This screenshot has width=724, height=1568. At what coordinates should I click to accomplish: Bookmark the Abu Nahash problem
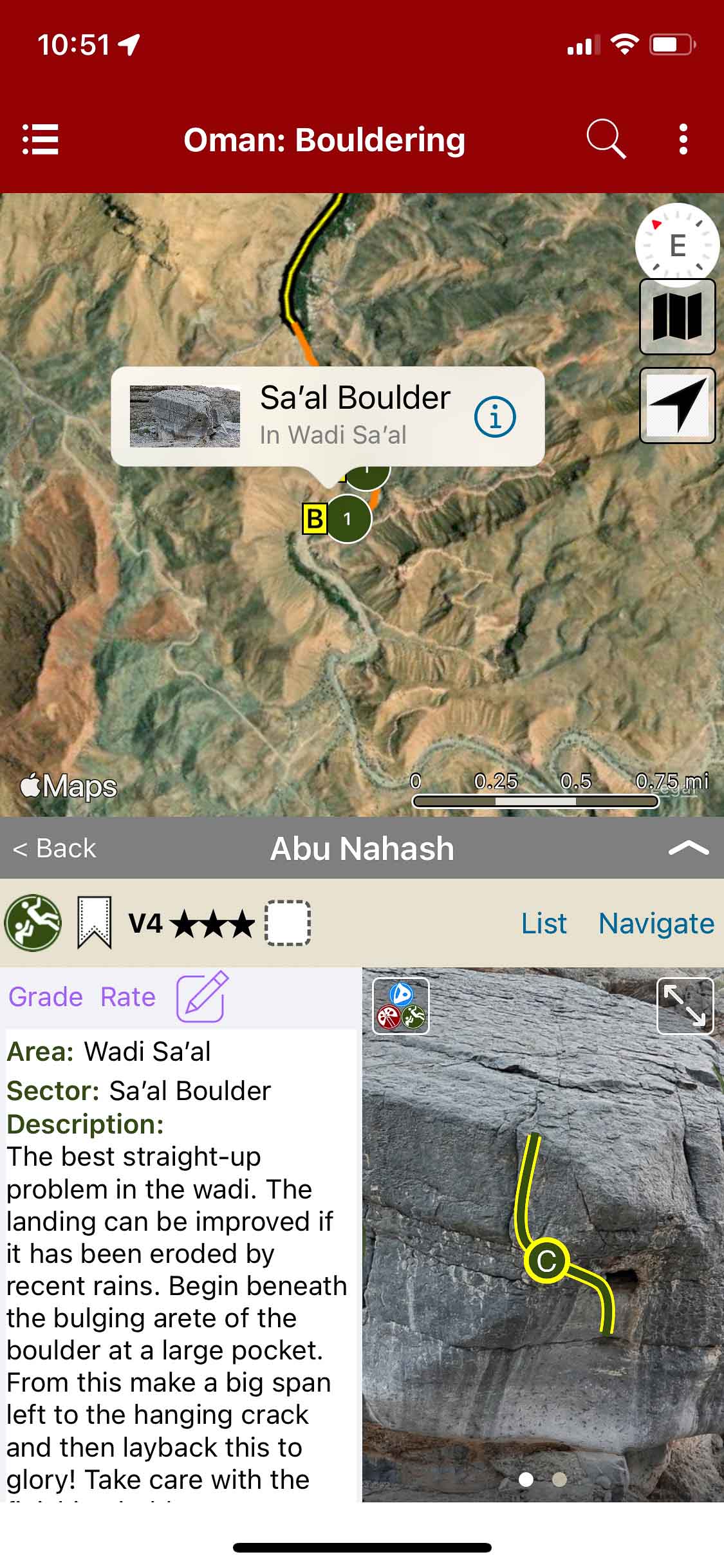[94, 923]
